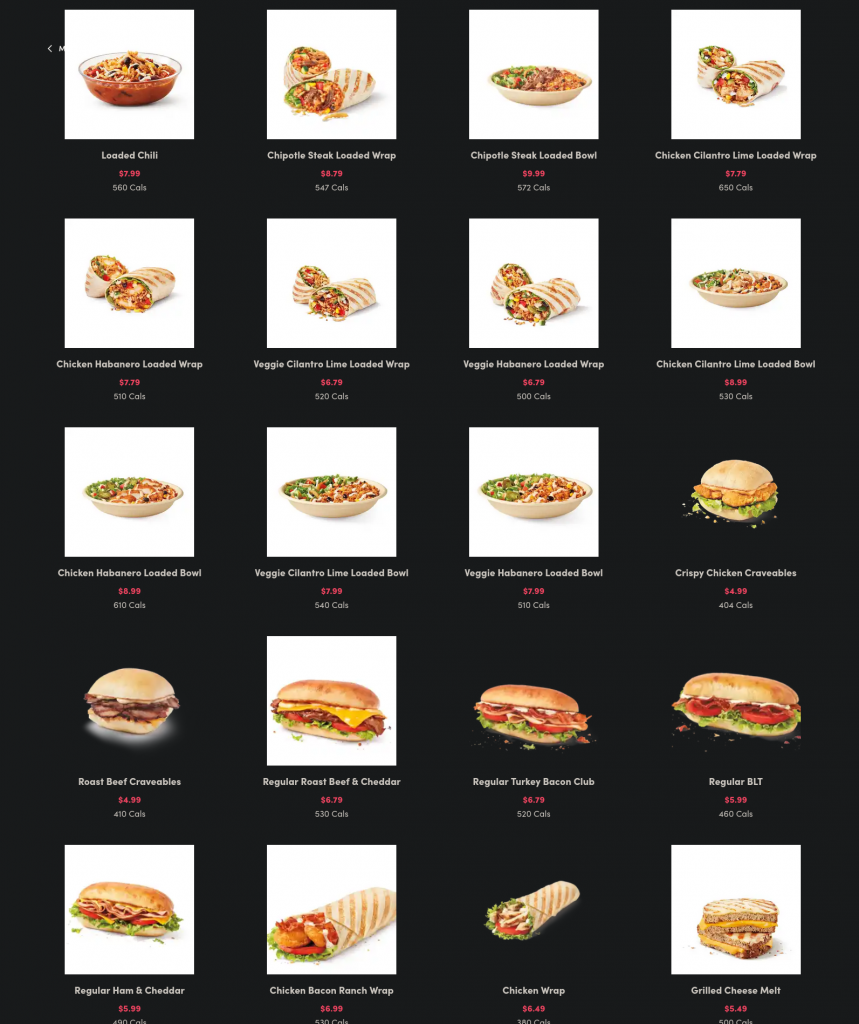View Roast Beef Craveables
The image size is (859, 1024).
point(129,701)
